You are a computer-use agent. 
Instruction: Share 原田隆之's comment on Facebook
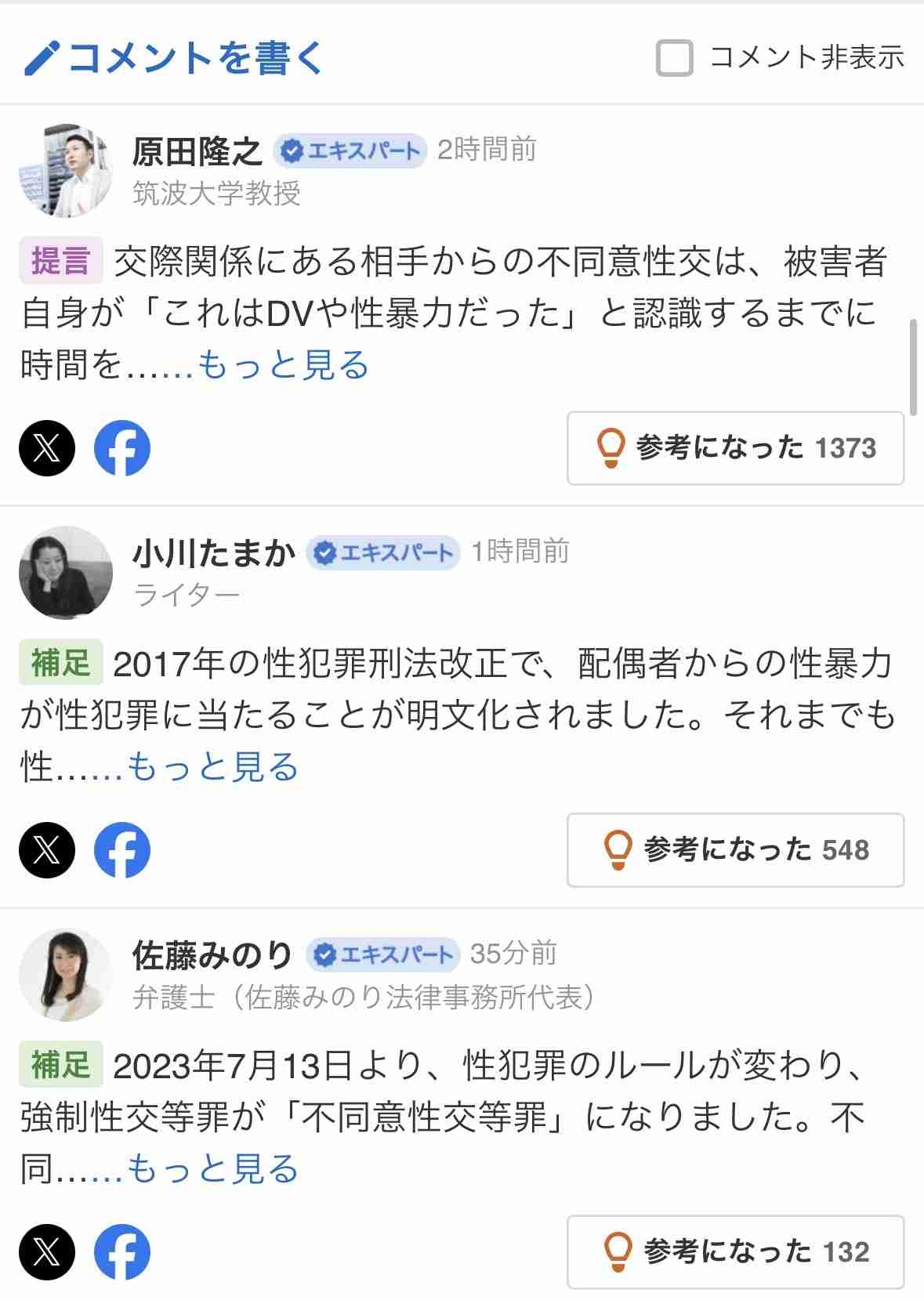point(122,448)
